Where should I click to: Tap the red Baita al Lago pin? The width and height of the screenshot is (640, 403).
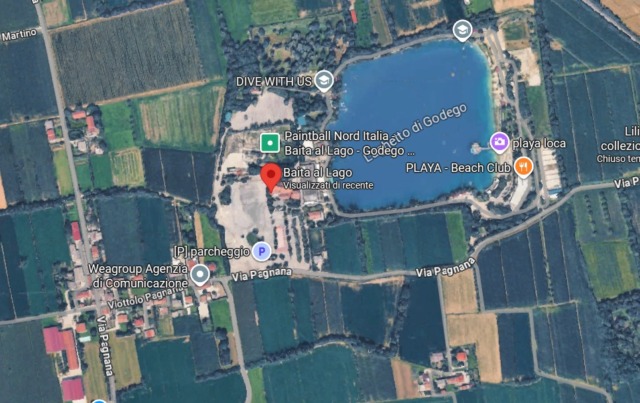point(270,177)
